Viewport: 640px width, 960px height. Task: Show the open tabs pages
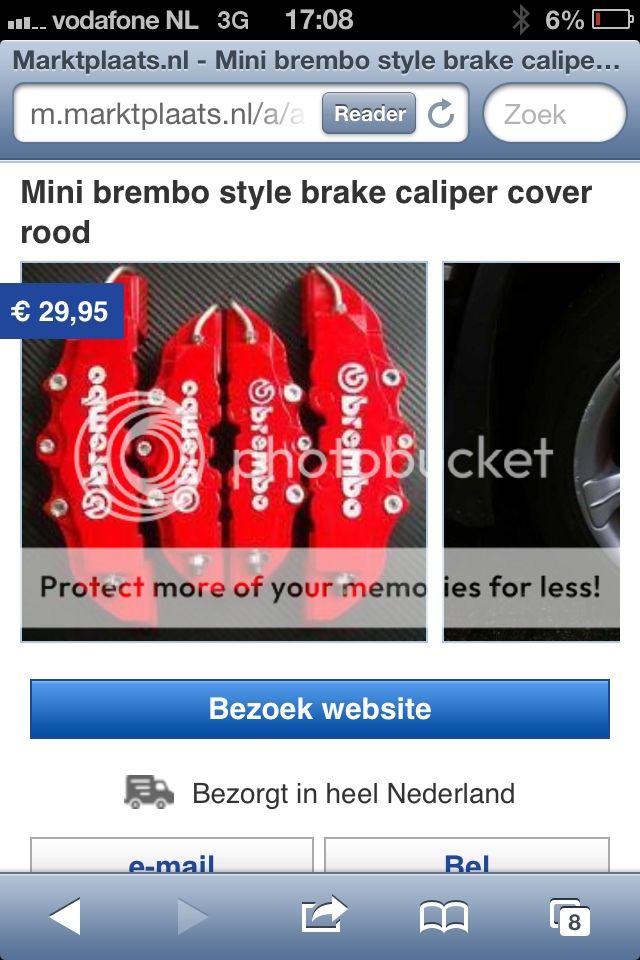tap(570, 916)
